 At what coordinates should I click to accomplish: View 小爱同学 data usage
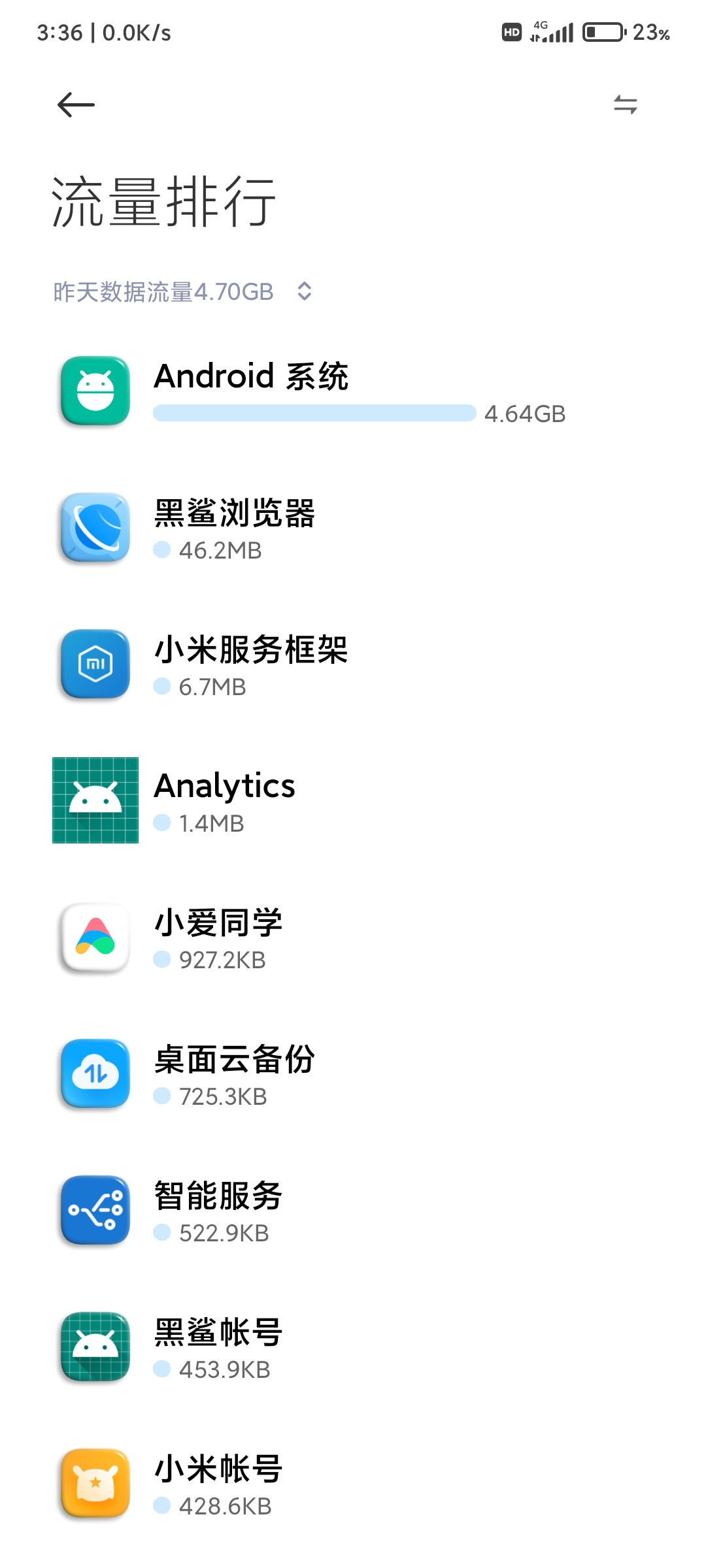[x=353, y=937]
